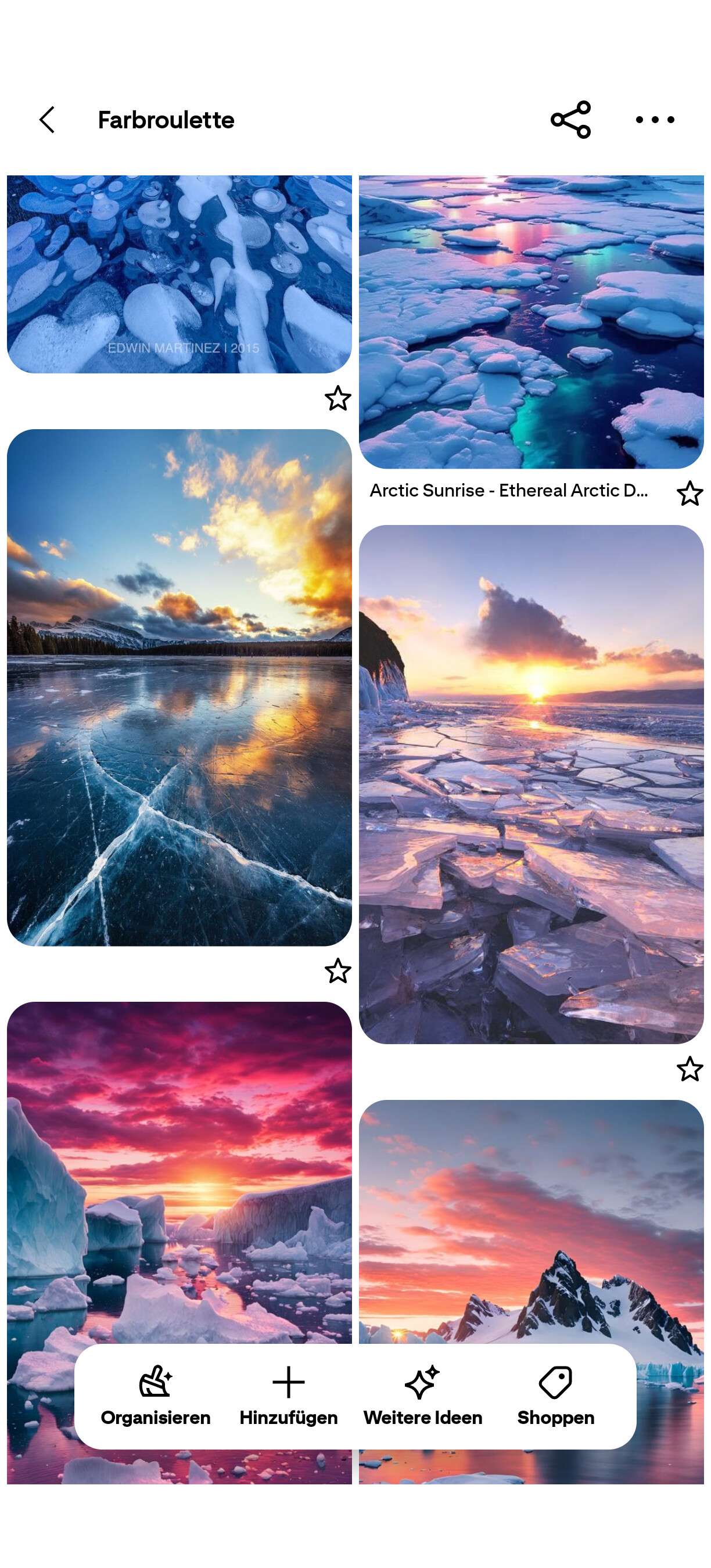The height and width of the screenshot is (1568, 711).
Task: Open Weitere Ideen suggestions
Action: [x=422, y=1396]
